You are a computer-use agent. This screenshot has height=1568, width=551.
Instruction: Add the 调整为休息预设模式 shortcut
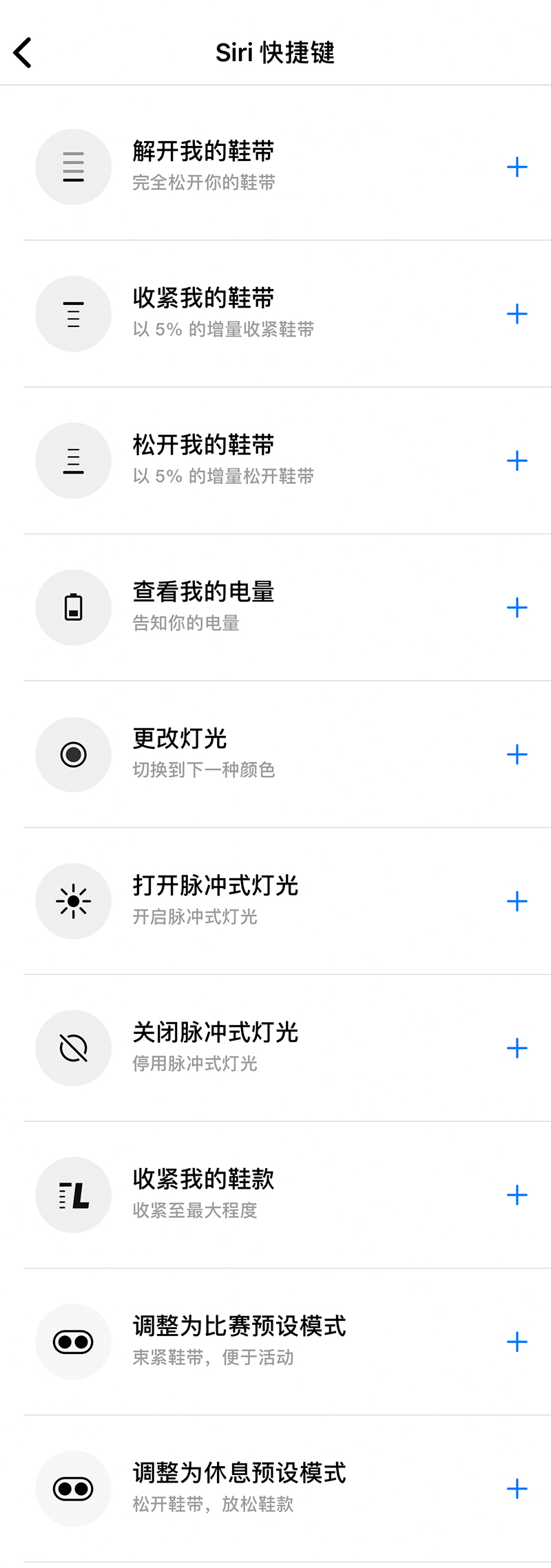pos(517,1489)
